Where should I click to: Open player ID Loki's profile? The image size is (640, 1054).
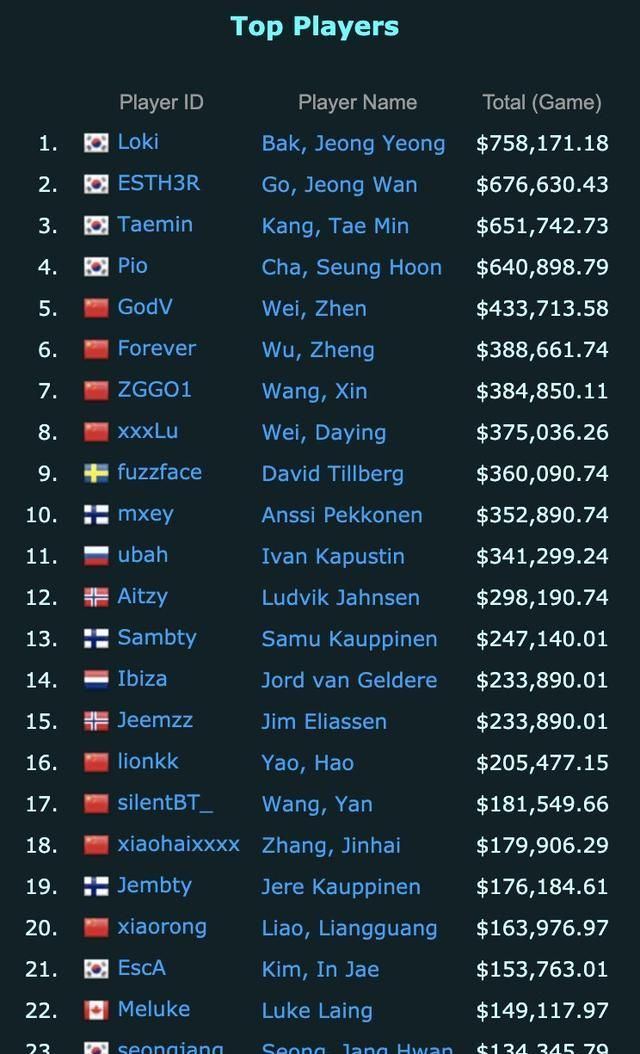138,142
